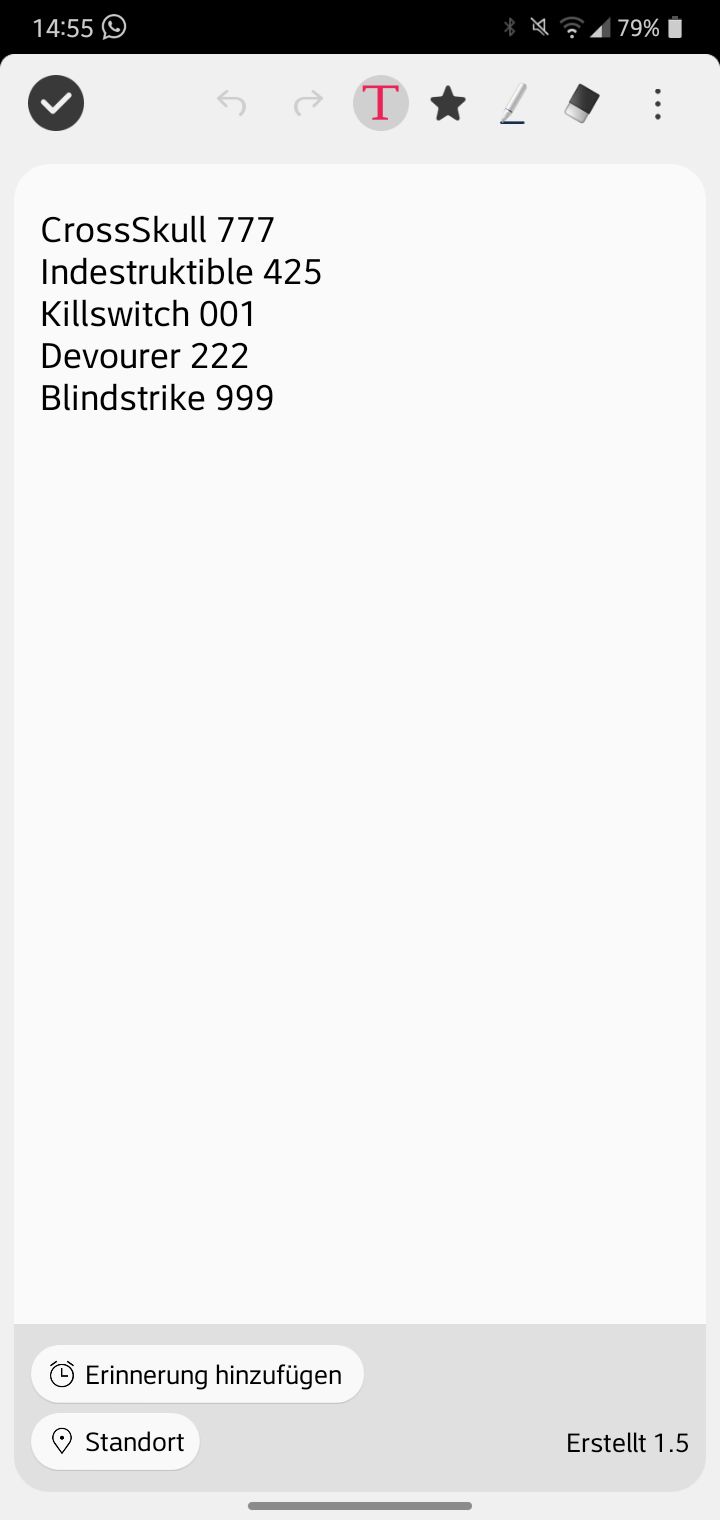Open the three-dot overflow menu
The image size is (720, 1520).
(x=657, y=103)
